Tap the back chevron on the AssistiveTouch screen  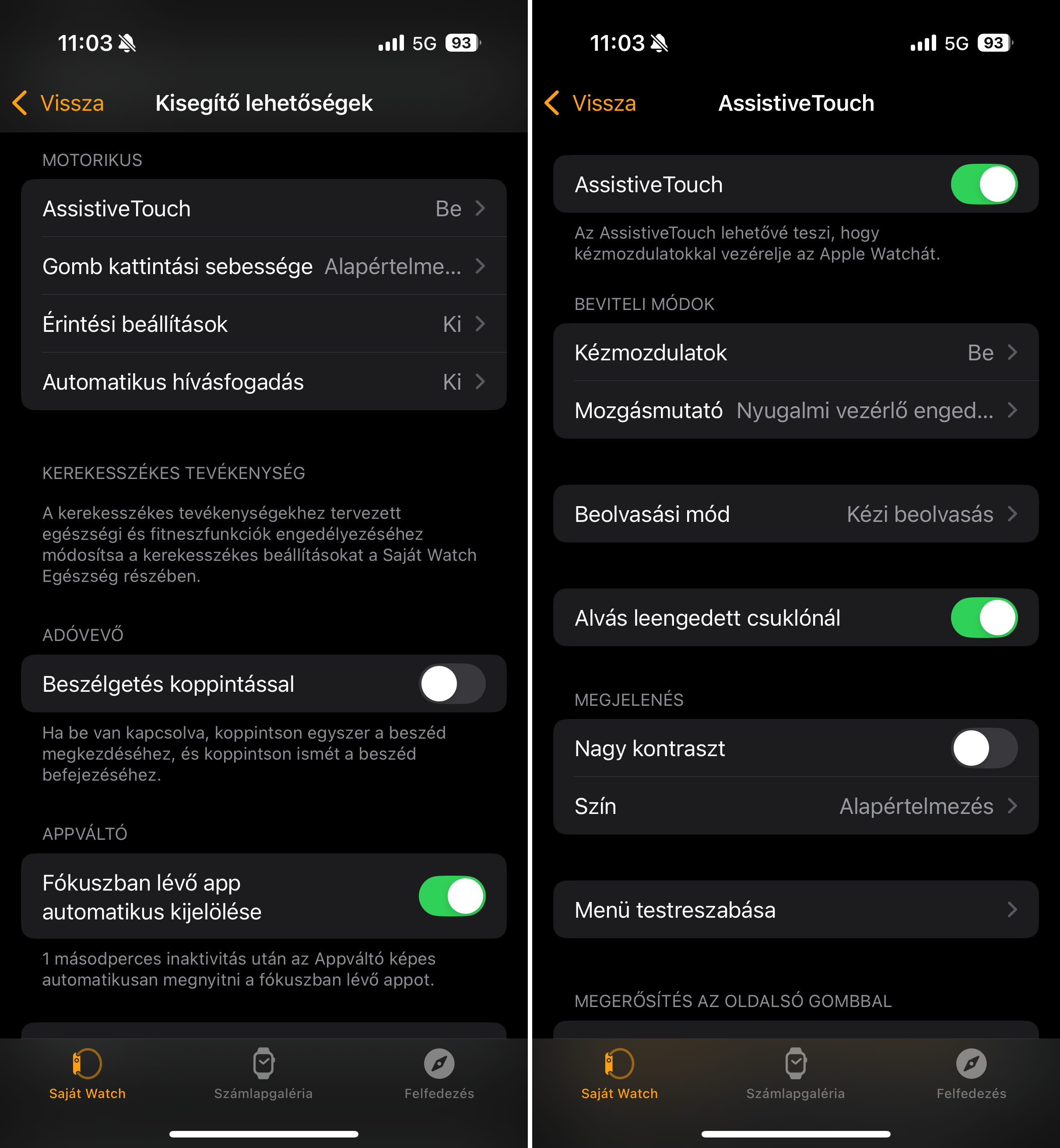click(x=552, y=103)
